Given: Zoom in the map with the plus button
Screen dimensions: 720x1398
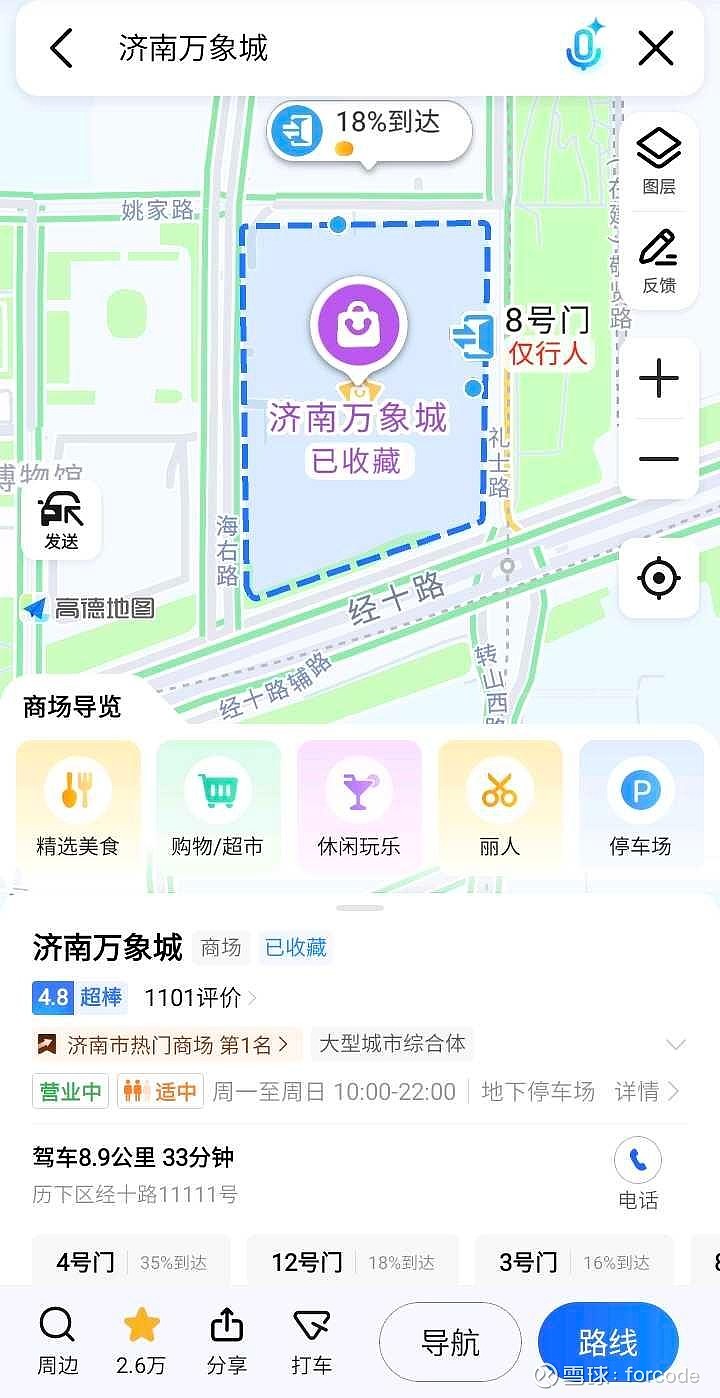Looking at the screenshot, I should (659, 379).
